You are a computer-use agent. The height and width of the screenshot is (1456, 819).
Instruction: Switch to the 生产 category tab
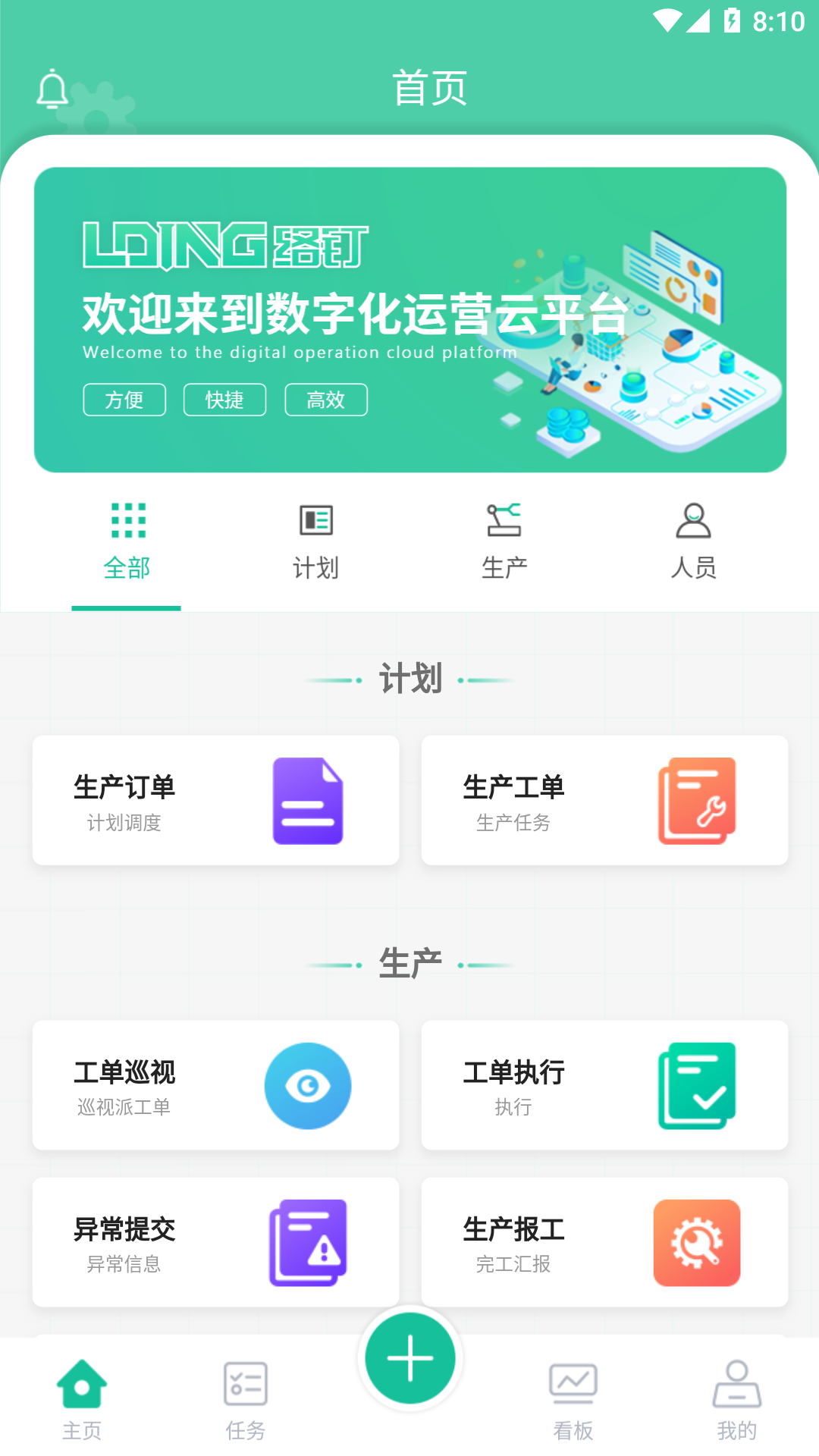pos(506,540)
